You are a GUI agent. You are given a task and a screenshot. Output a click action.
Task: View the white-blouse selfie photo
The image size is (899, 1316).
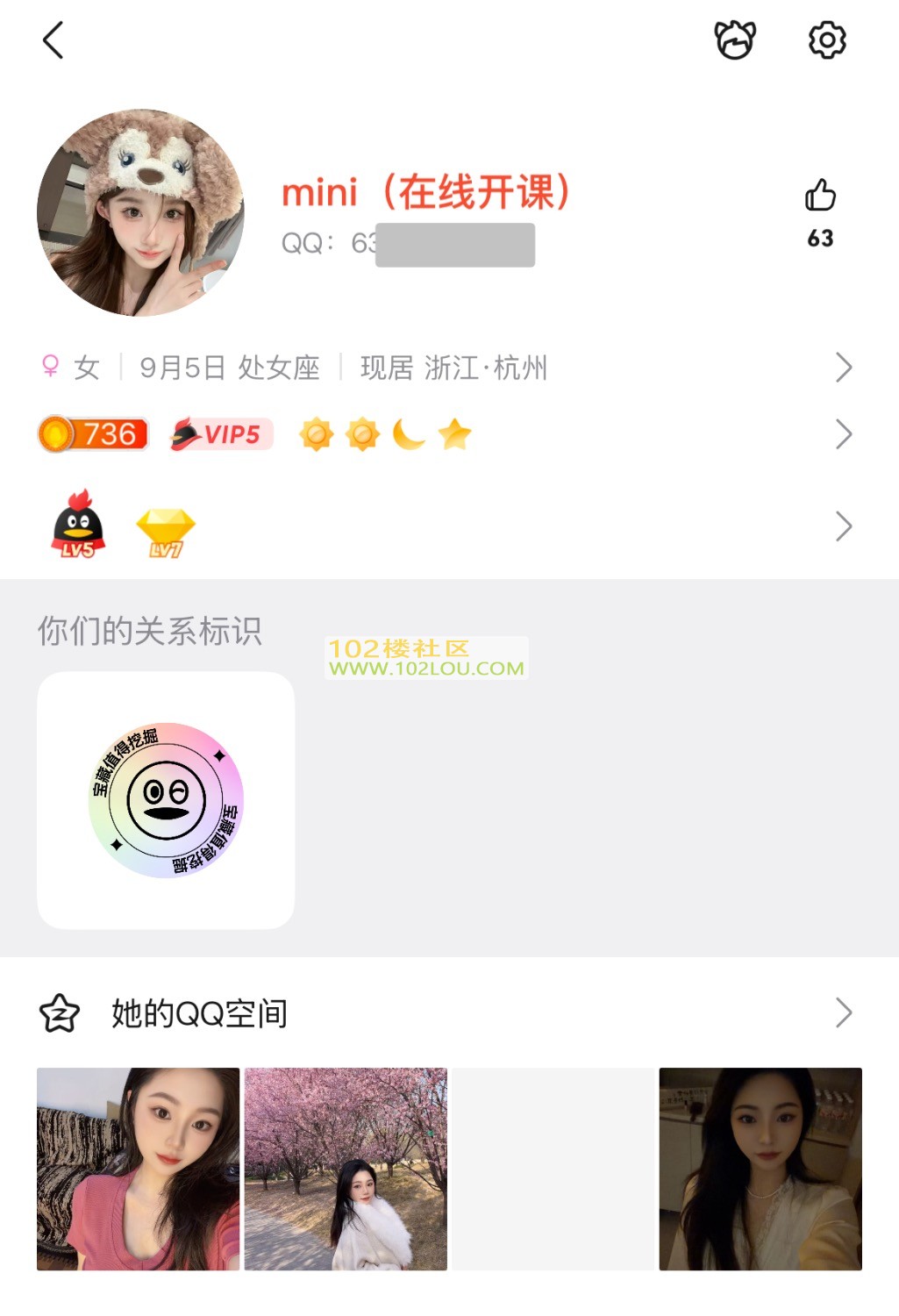pyautogui.click(x=760, y=1169)
